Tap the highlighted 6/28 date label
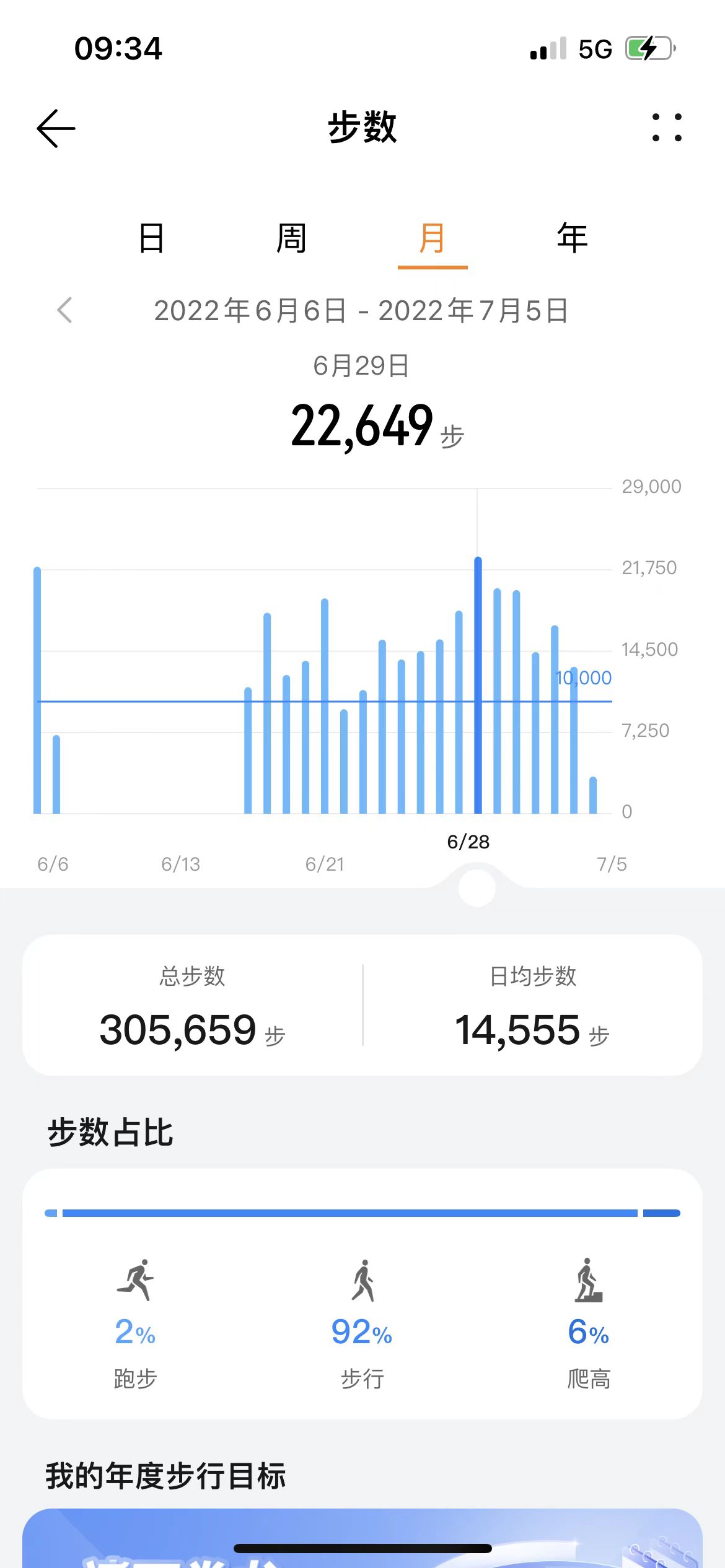725x1568 pixels. [467, 842]
